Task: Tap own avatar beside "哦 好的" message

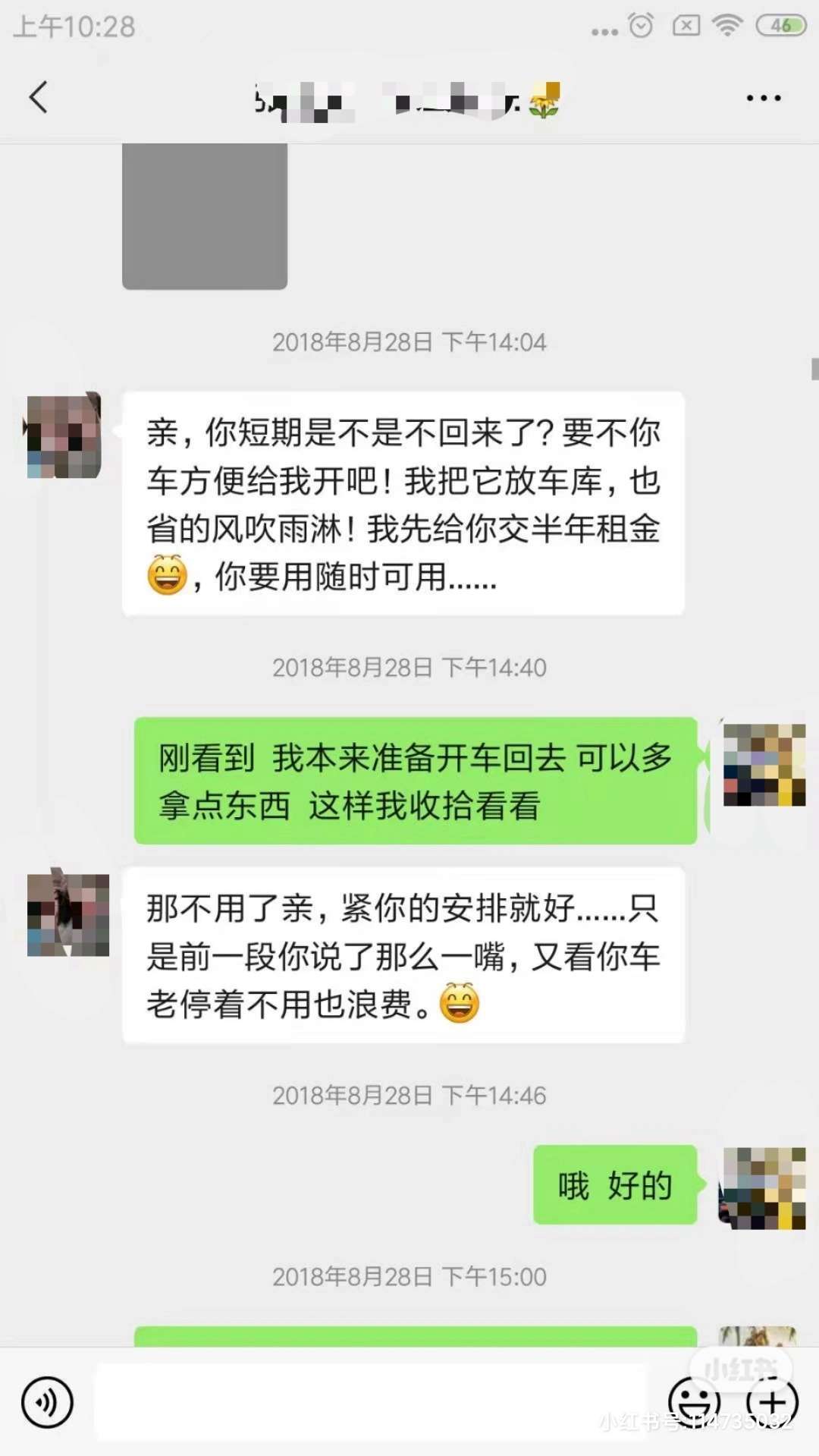Action: 762,1187
